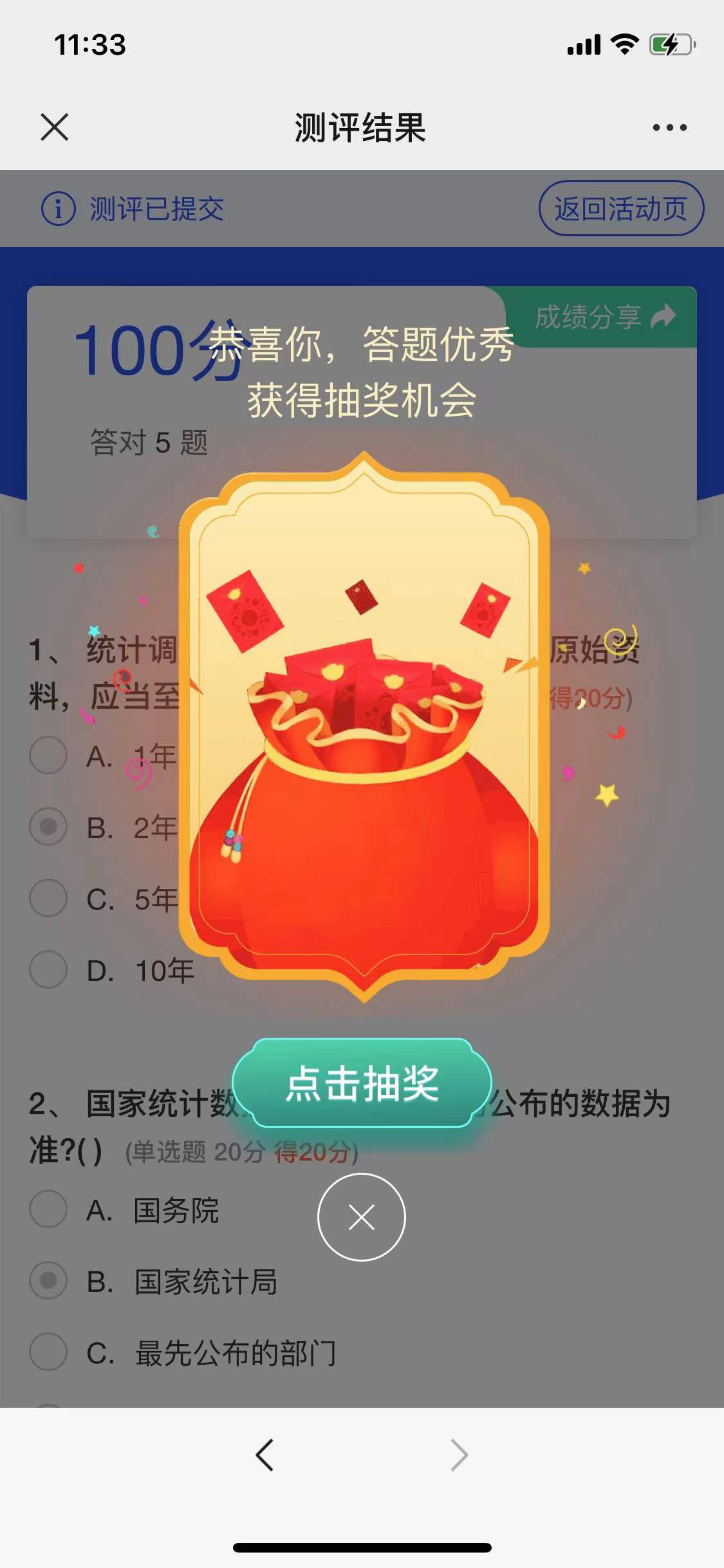Go back with the bottom left arrow
724x1568 pixels.
[x=265, y=1455]
